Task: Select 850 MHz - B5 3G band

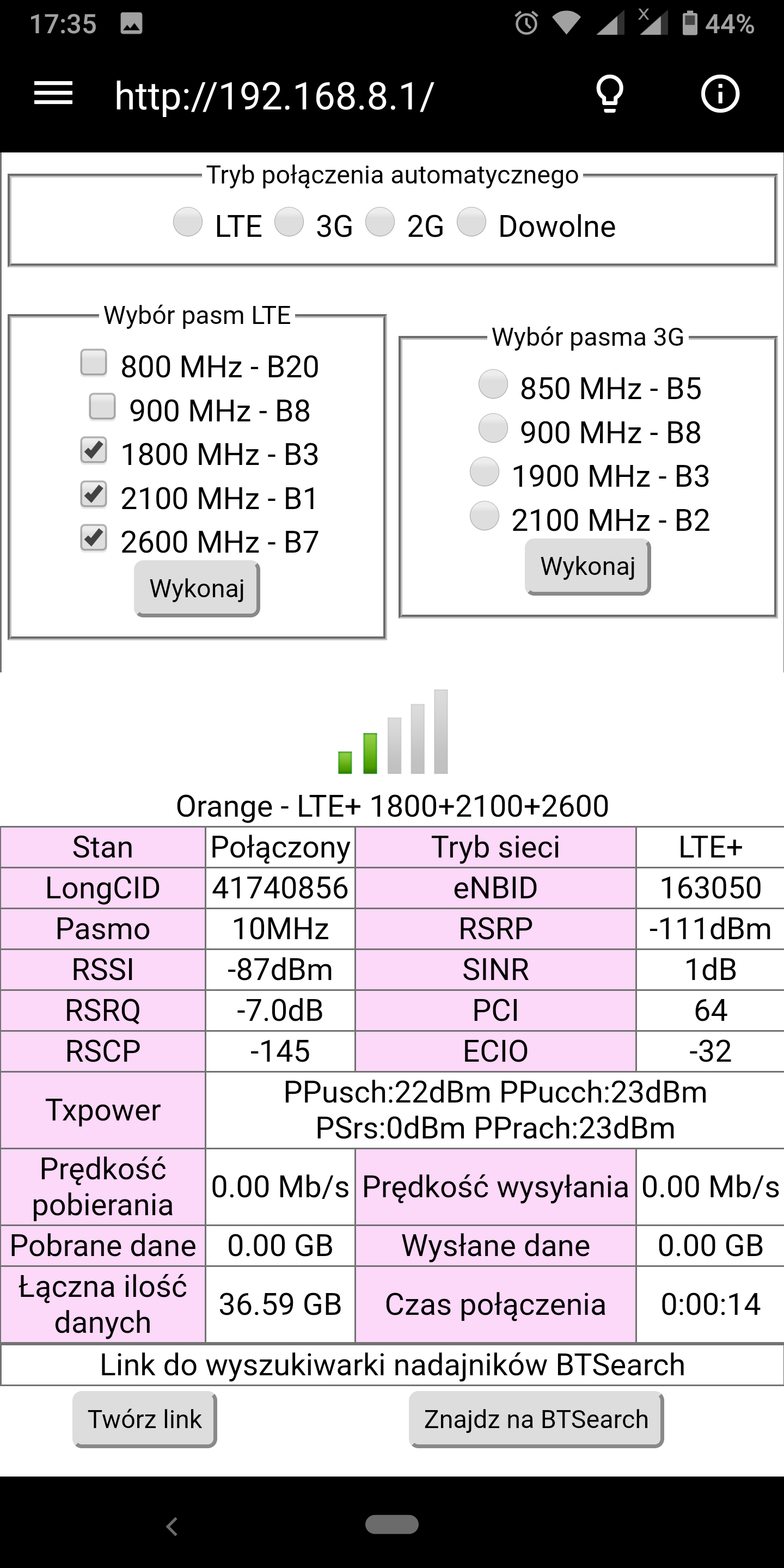Action: coord(493,384)
